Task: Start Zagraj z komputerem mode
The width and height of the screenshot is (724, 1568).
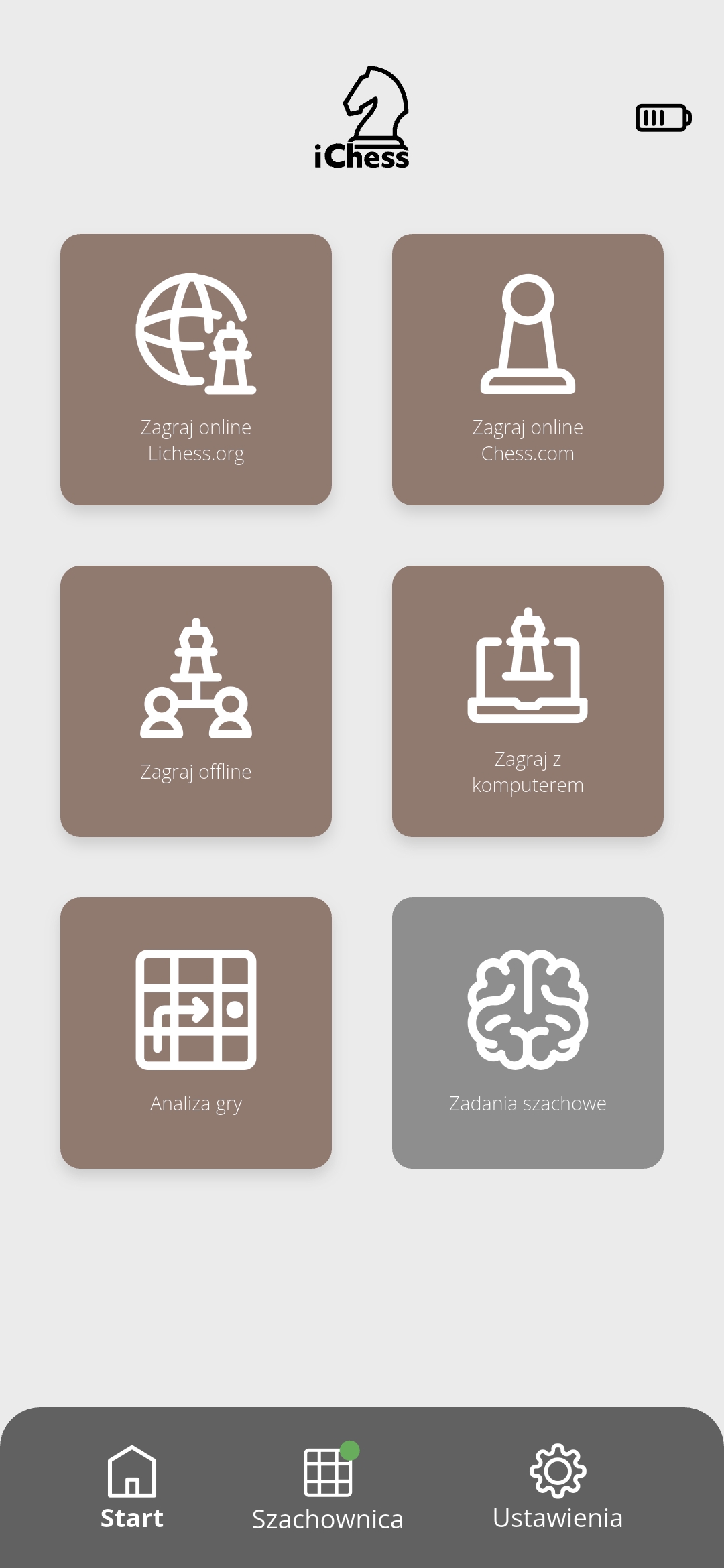Action: pyautogui.click(x=528, y=701)
